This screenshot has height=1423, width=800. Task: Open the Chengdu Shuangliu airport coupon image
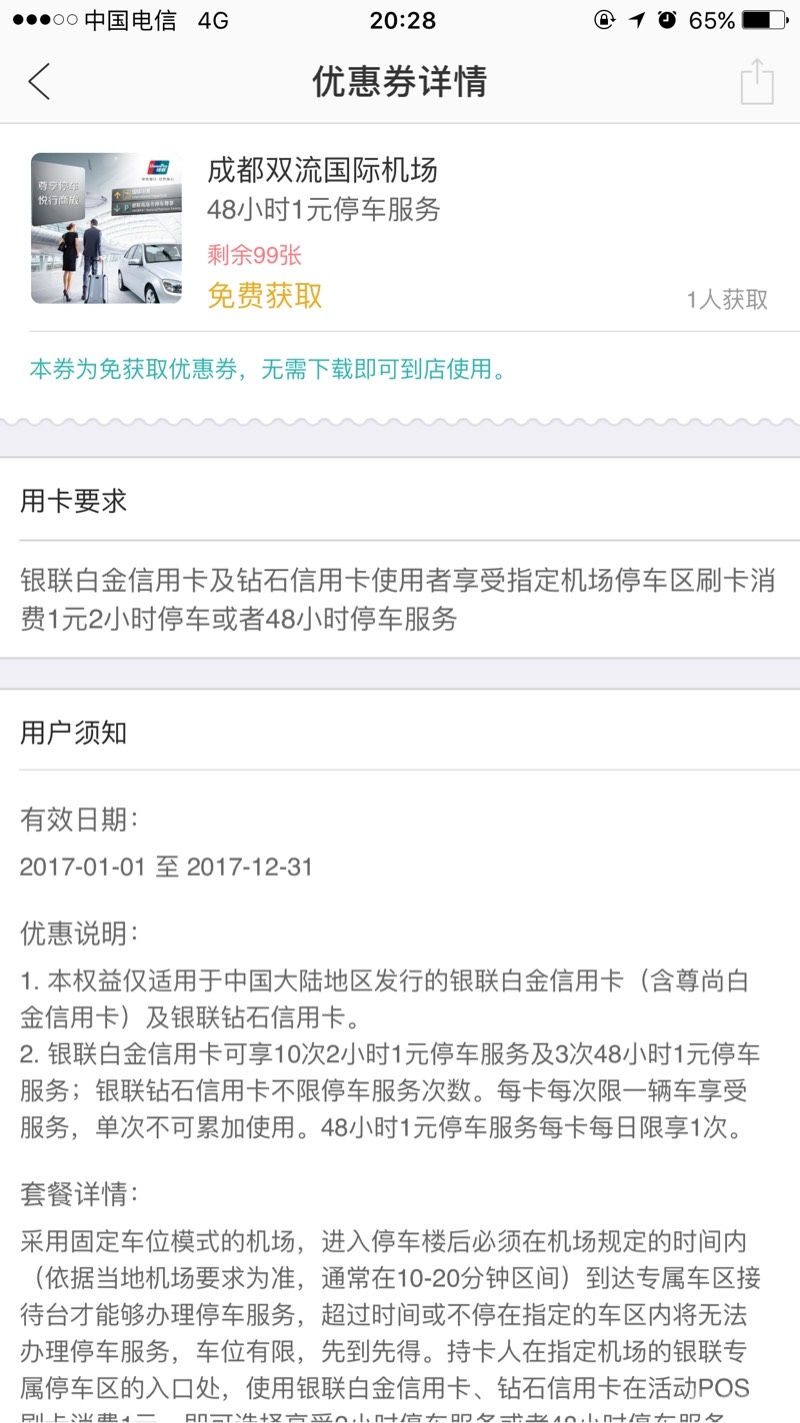[106, 228]
